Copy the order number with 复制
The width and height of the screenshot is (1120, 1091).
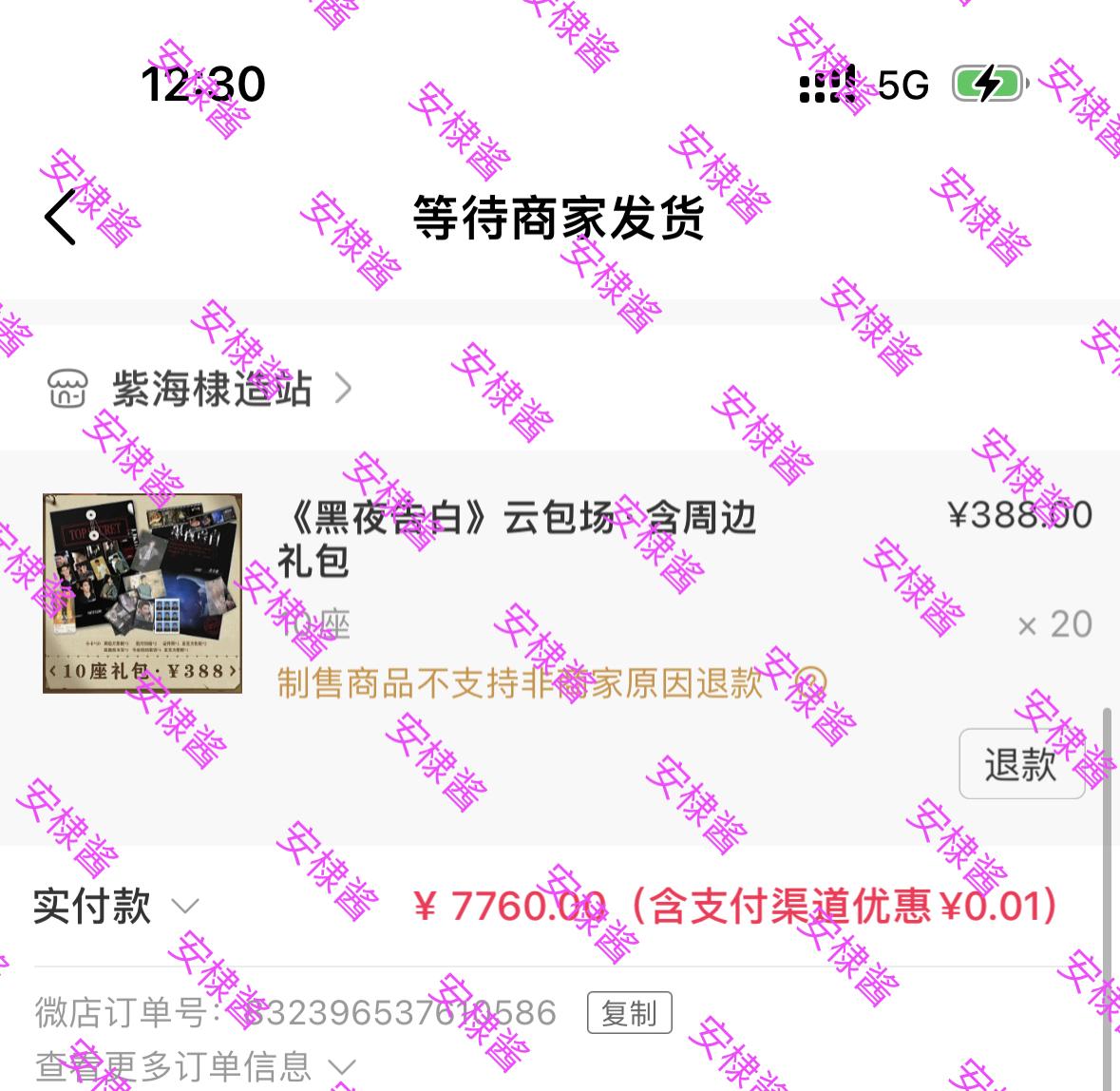click(629, 1013)
